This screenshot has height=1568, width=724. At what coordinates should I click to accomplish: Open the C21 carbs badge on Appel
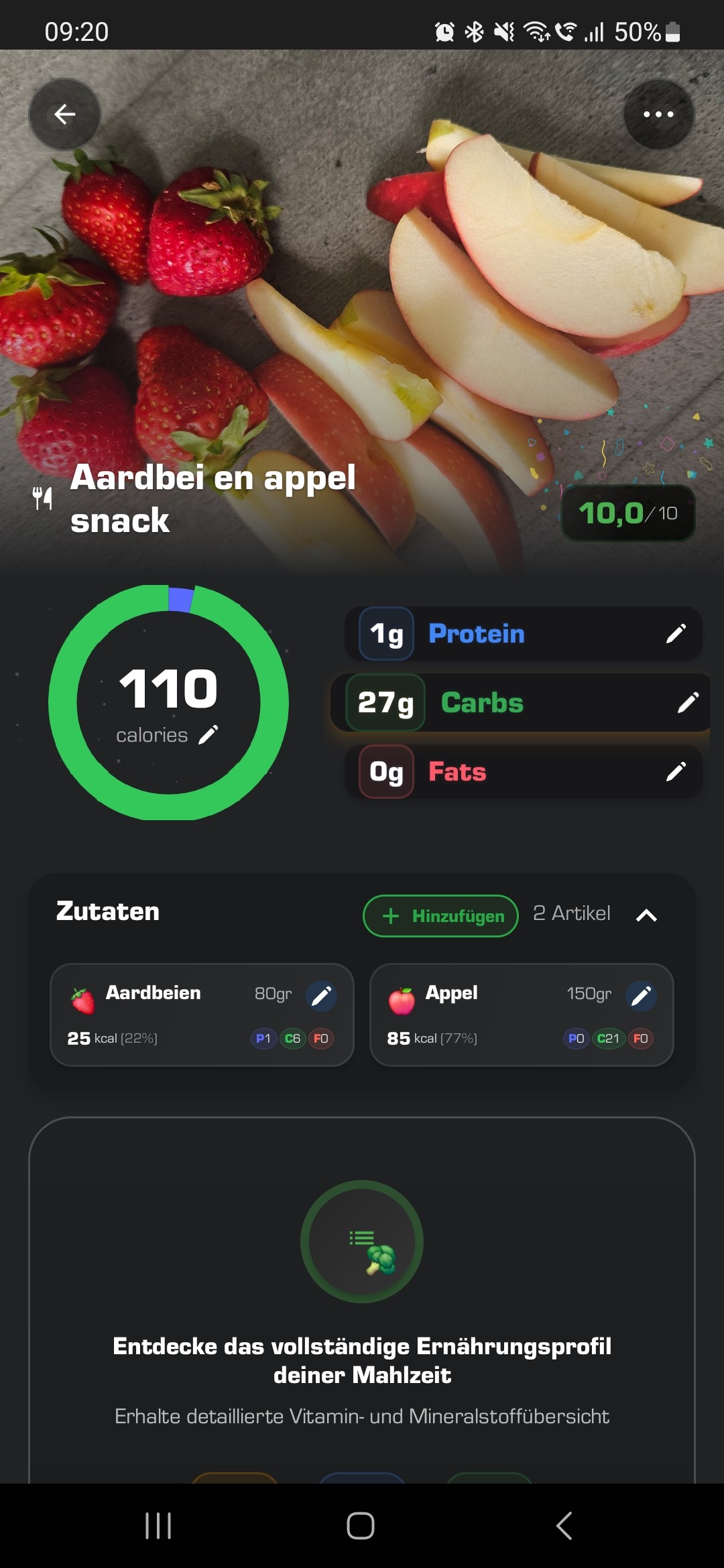(x=609, y=1039)
